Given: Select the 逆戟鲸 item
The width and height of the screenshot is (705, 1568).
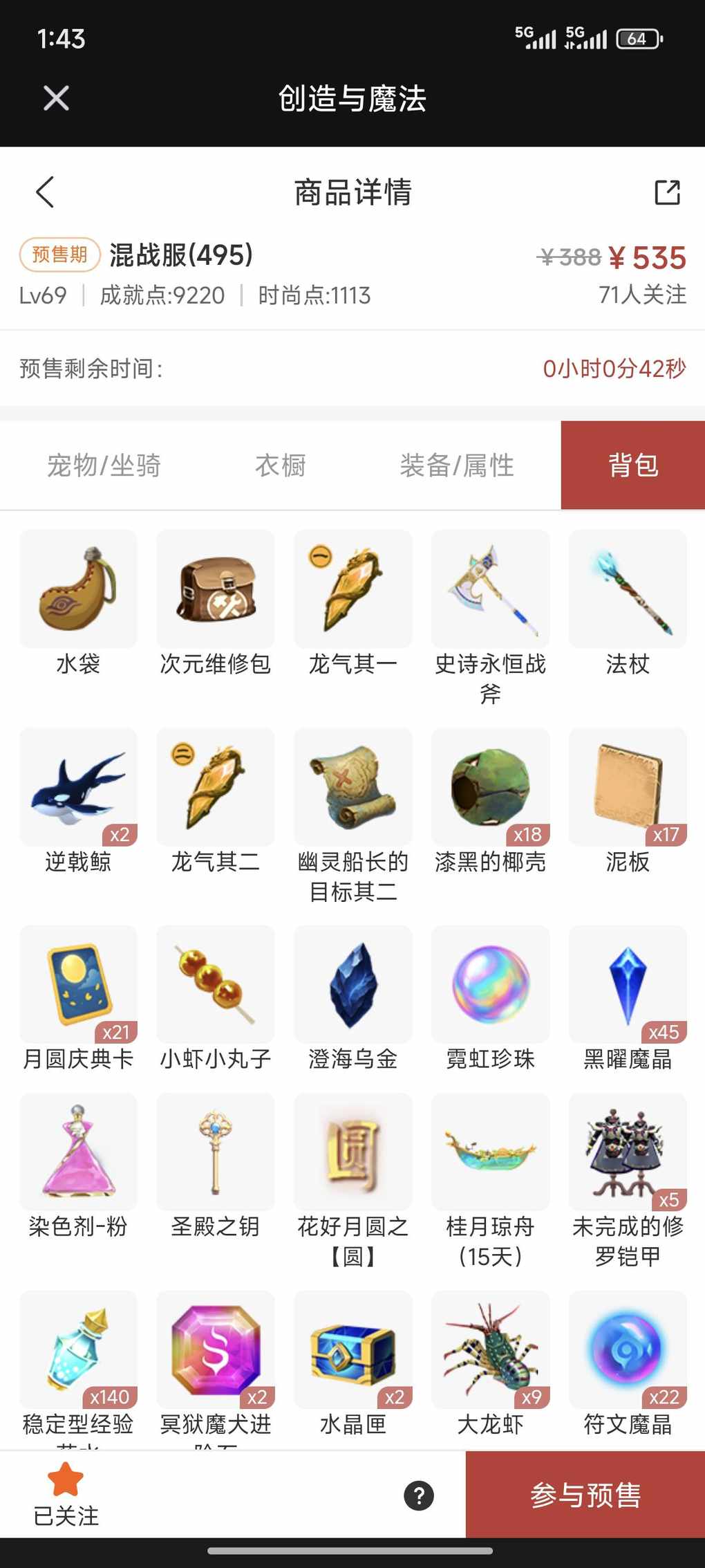Looking at the screenshot, I should click(x=78, y=787).
